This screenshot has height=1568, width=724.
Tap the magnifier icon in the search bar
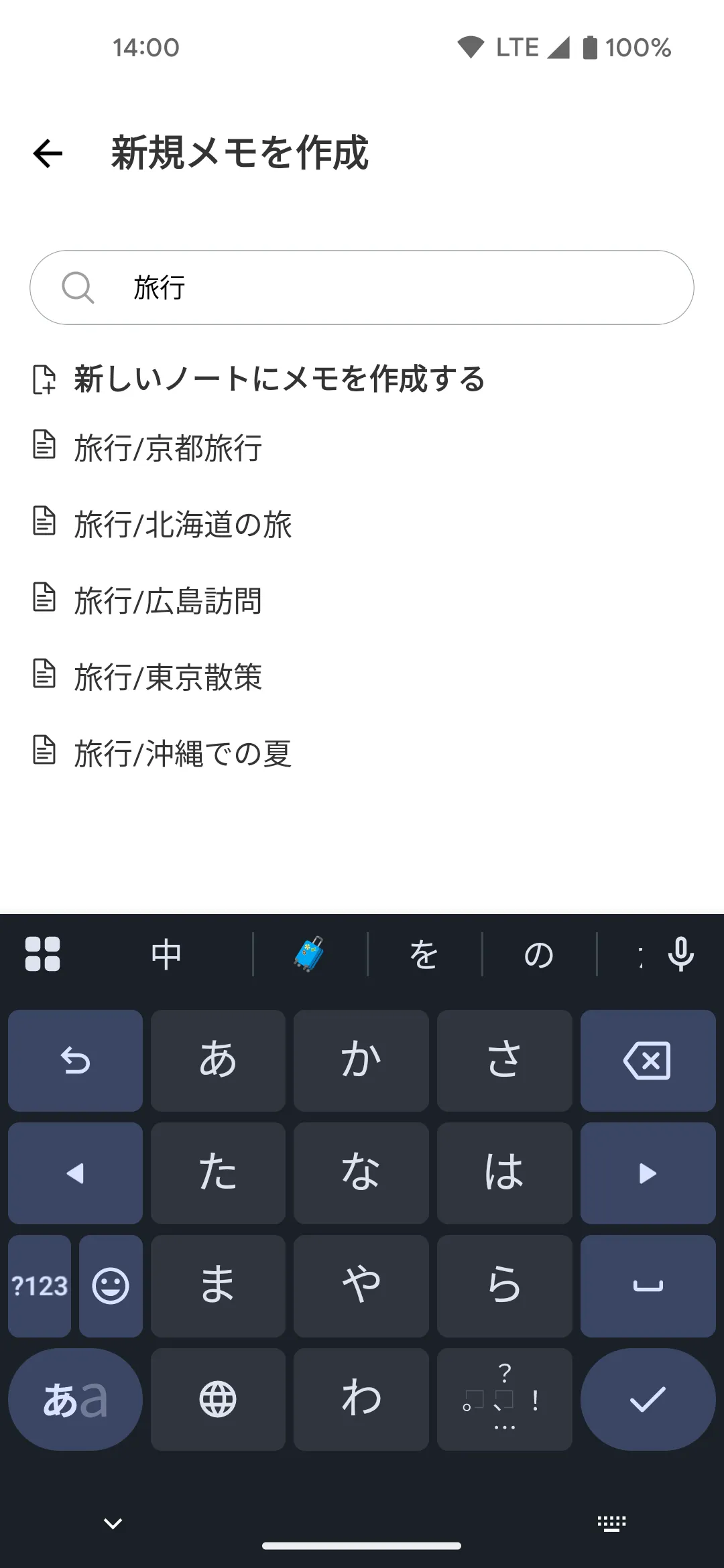pos(80,288)
